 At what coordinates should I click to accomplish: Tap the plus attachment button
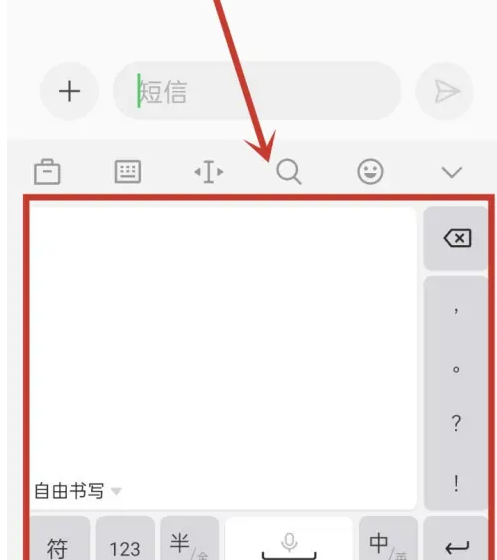coord(69,91)
